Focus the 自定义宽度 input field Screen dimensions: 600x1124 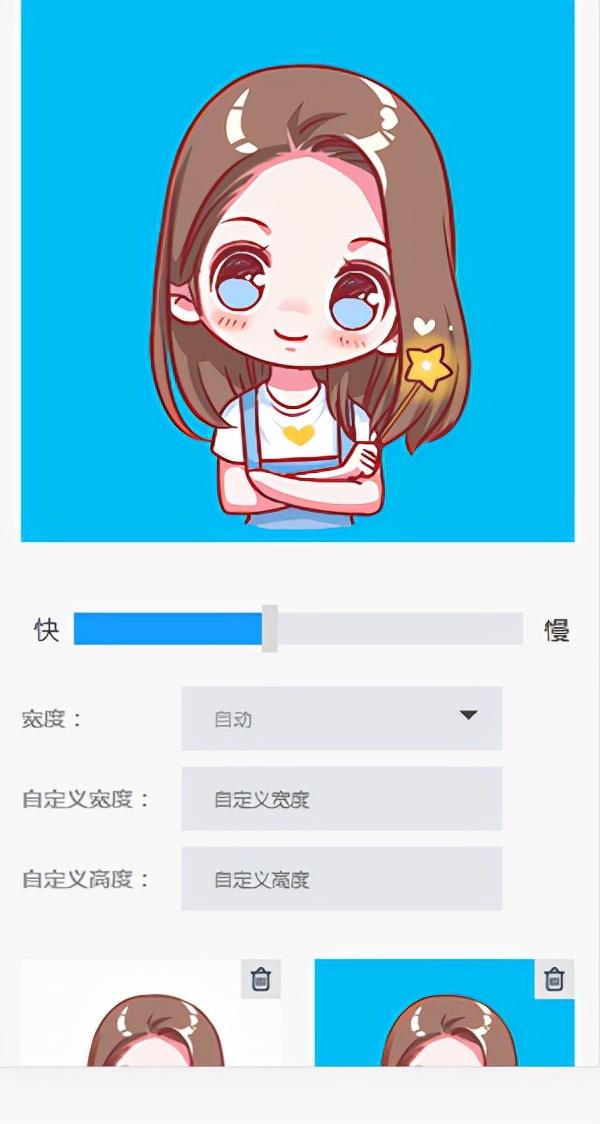pyautogui.click(x=341, y=799)
